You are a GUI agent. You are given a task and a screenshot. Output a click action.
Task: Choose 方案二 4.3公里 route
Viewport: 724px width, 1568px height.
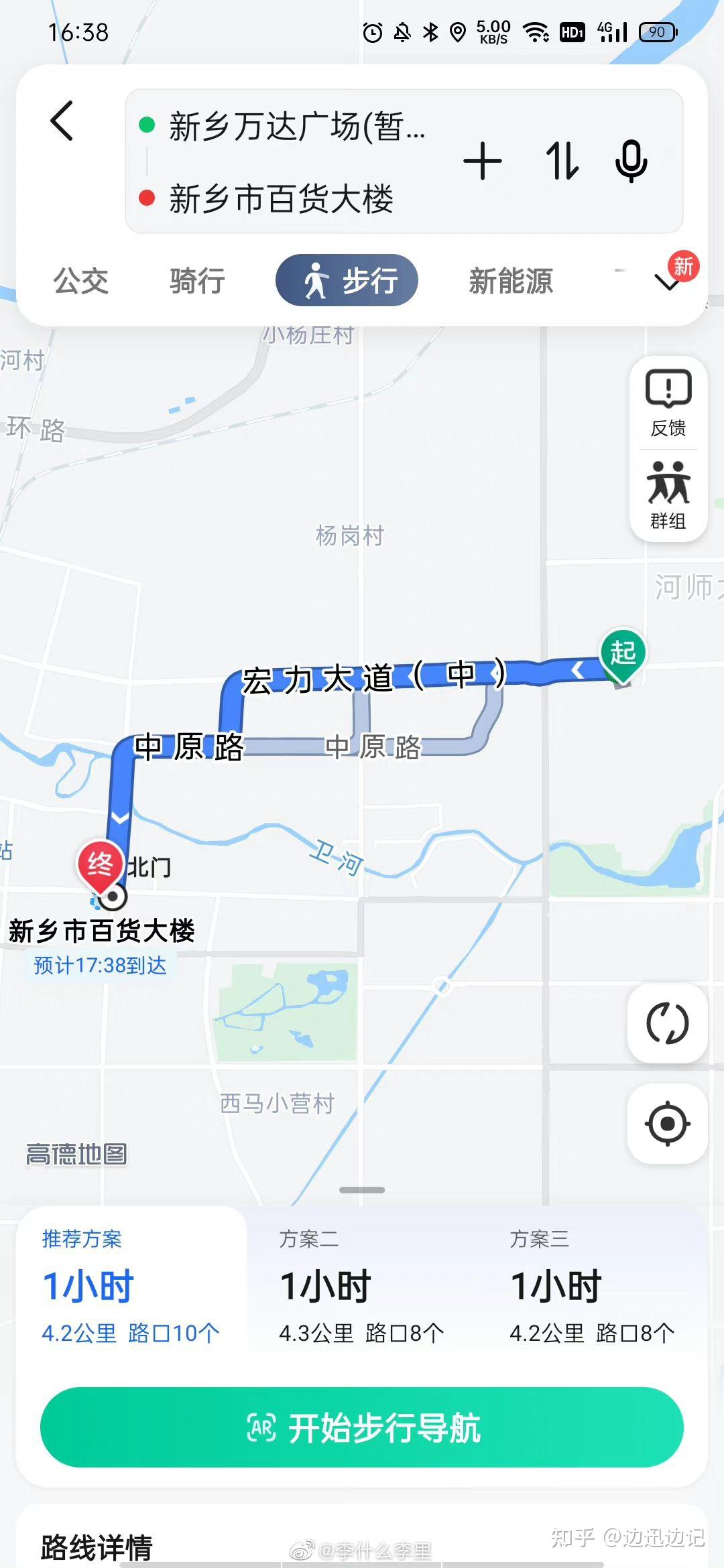(362, 1287)
